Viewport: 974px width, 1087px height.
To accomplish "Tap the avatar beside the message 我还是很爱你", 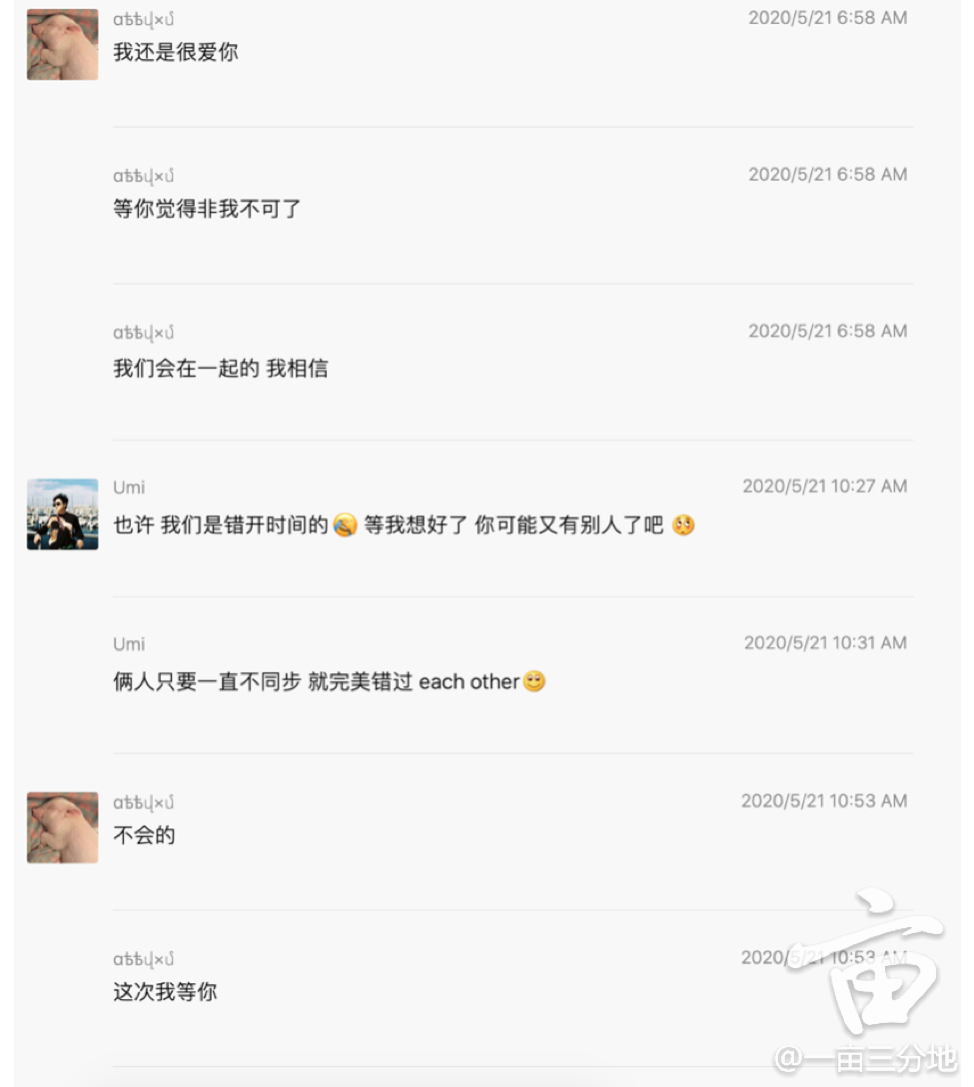I will click(x=62, y=45).
